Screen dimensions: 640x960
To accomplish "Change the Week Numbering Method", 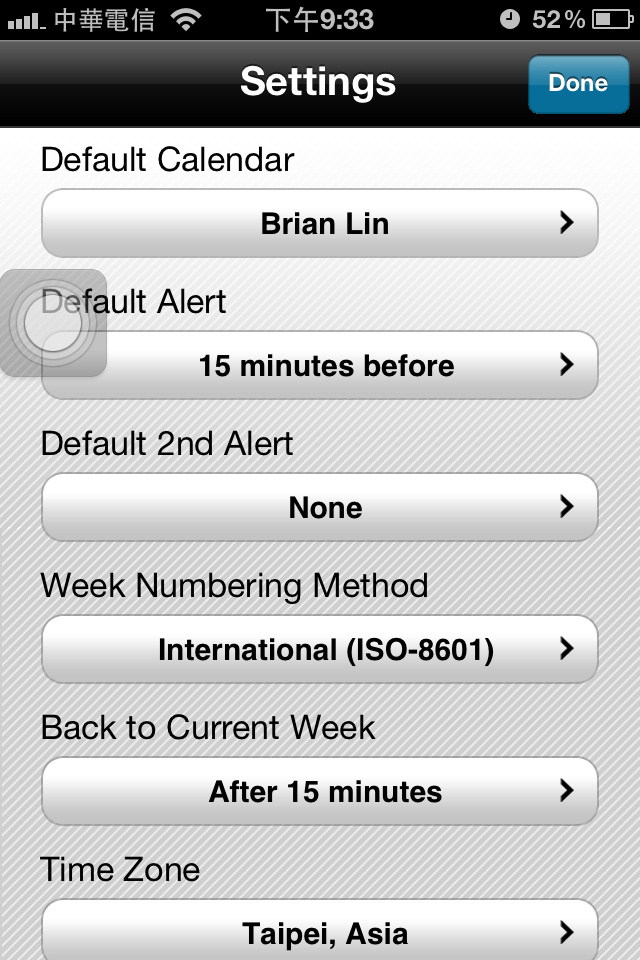I will (320, 650).
